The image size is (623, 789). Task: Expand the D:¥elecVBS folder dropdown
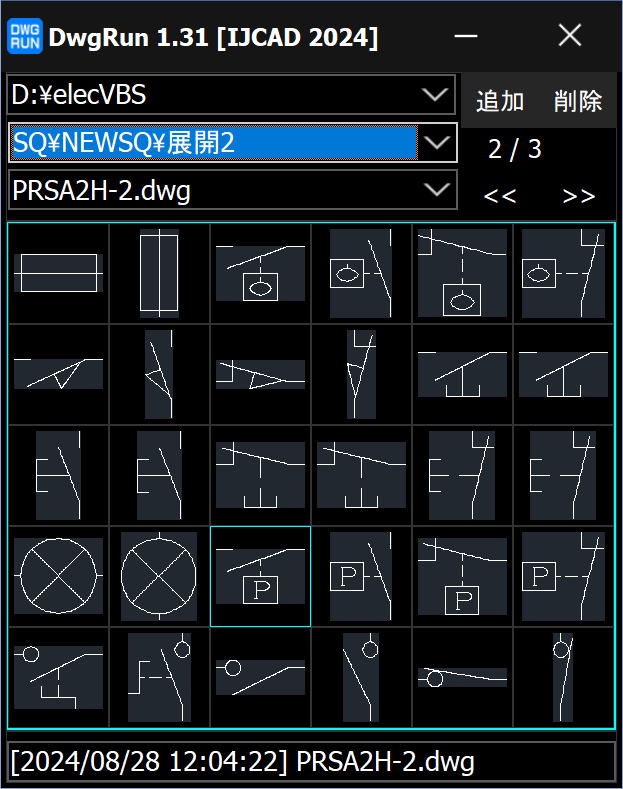coord(435,95)
